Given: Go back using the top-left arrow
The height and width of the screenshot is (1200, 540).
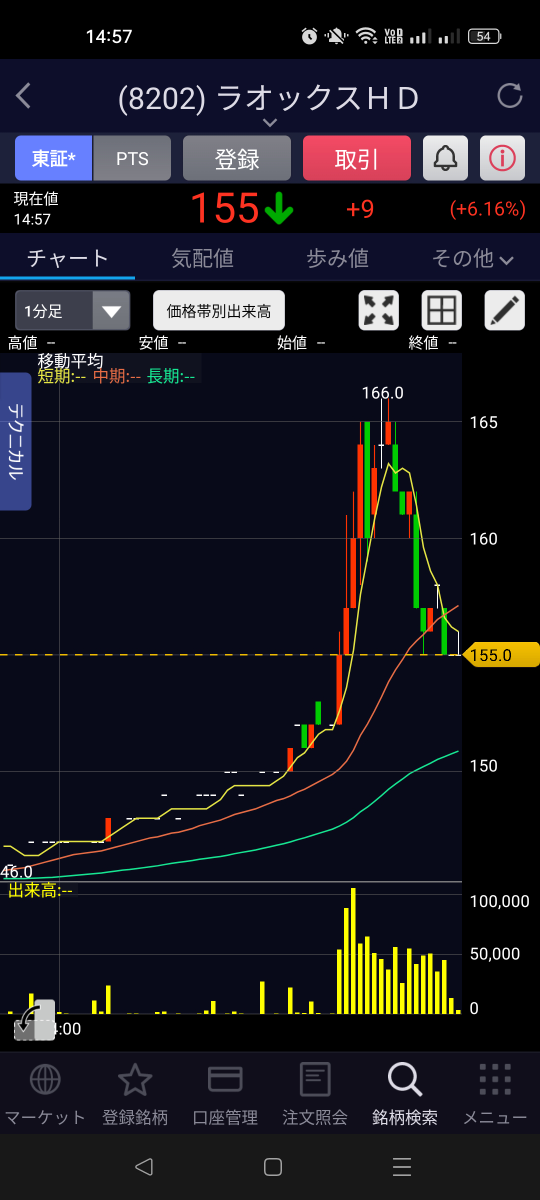Looking at the screenshot, I should [24, 97].
